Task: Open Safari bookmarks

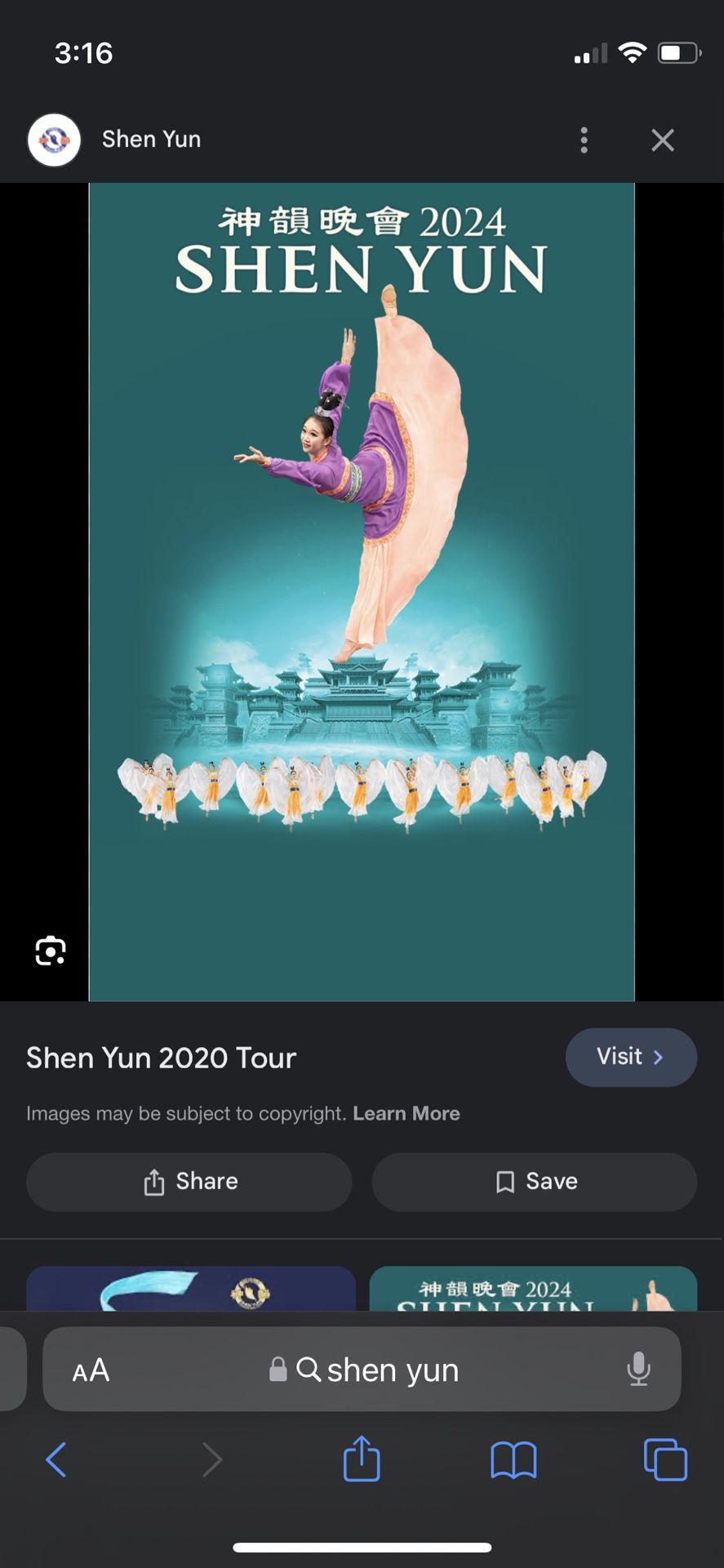Action: pyautogui.click(x=513, y=1459)
